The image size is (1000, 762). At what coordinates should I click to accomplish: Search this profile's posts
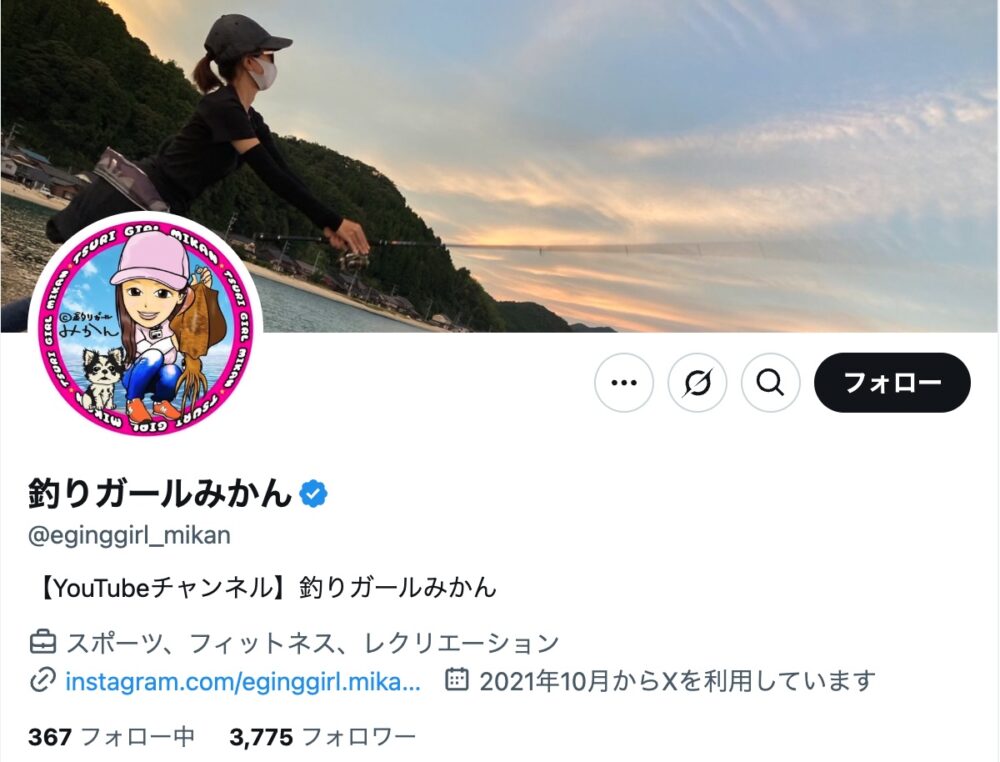pyautogui.click(x=770, y=383)
